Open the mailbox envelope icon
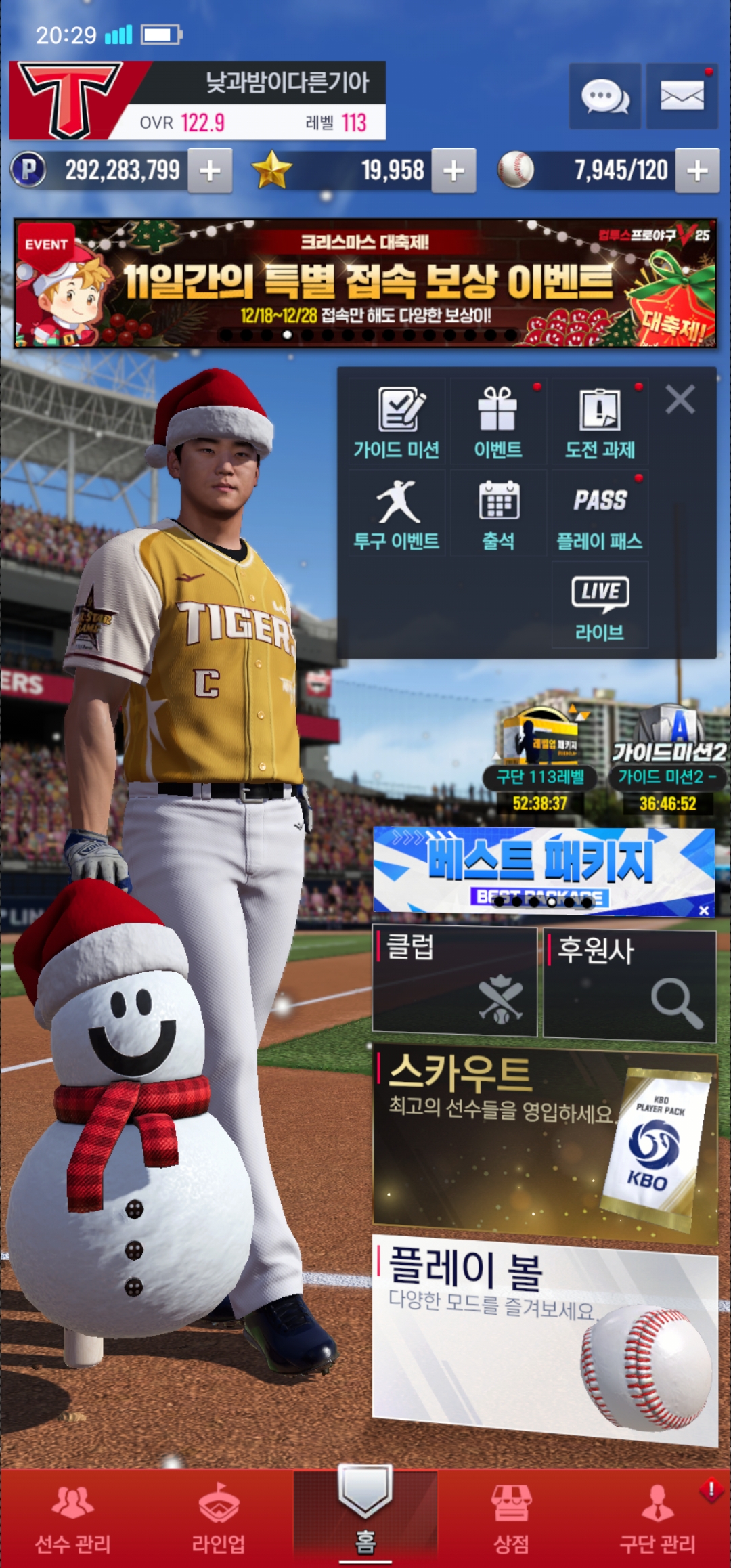Viewport: 731px width, 1568px height. point(682,96)
